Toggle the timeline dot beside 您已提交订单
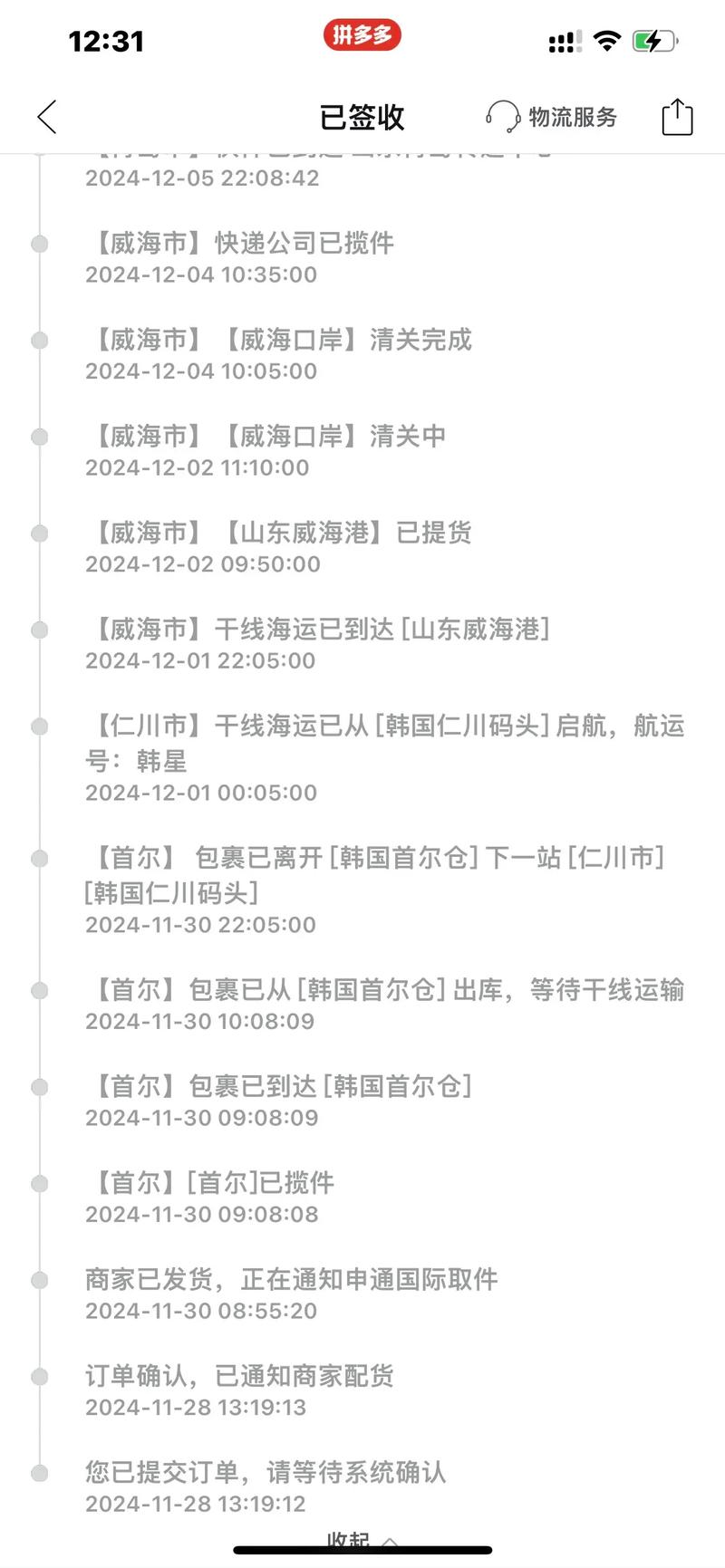The height and width of the screenshot is (1568, 725). (38, 1474)
